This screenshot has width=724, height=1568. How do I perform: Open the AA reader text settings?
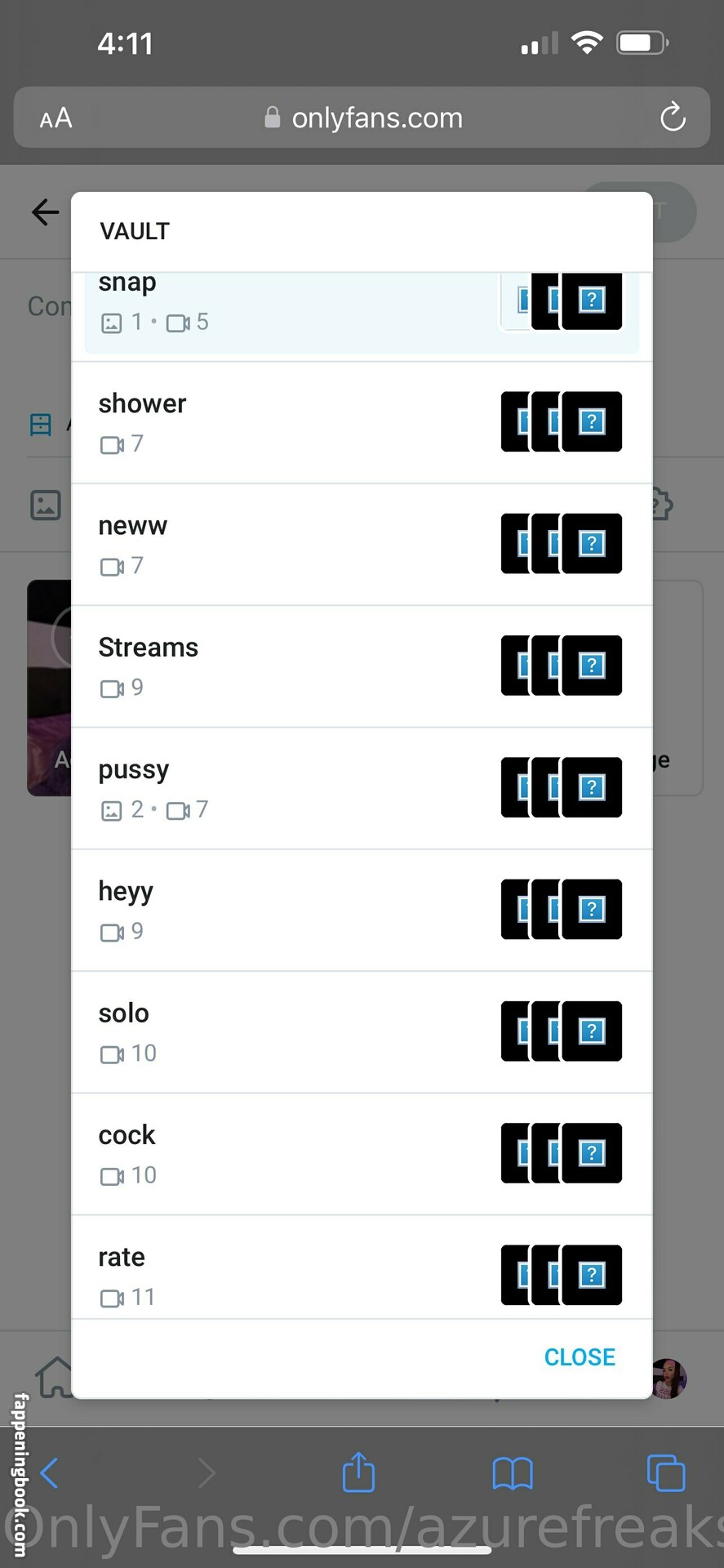point(56,118)
